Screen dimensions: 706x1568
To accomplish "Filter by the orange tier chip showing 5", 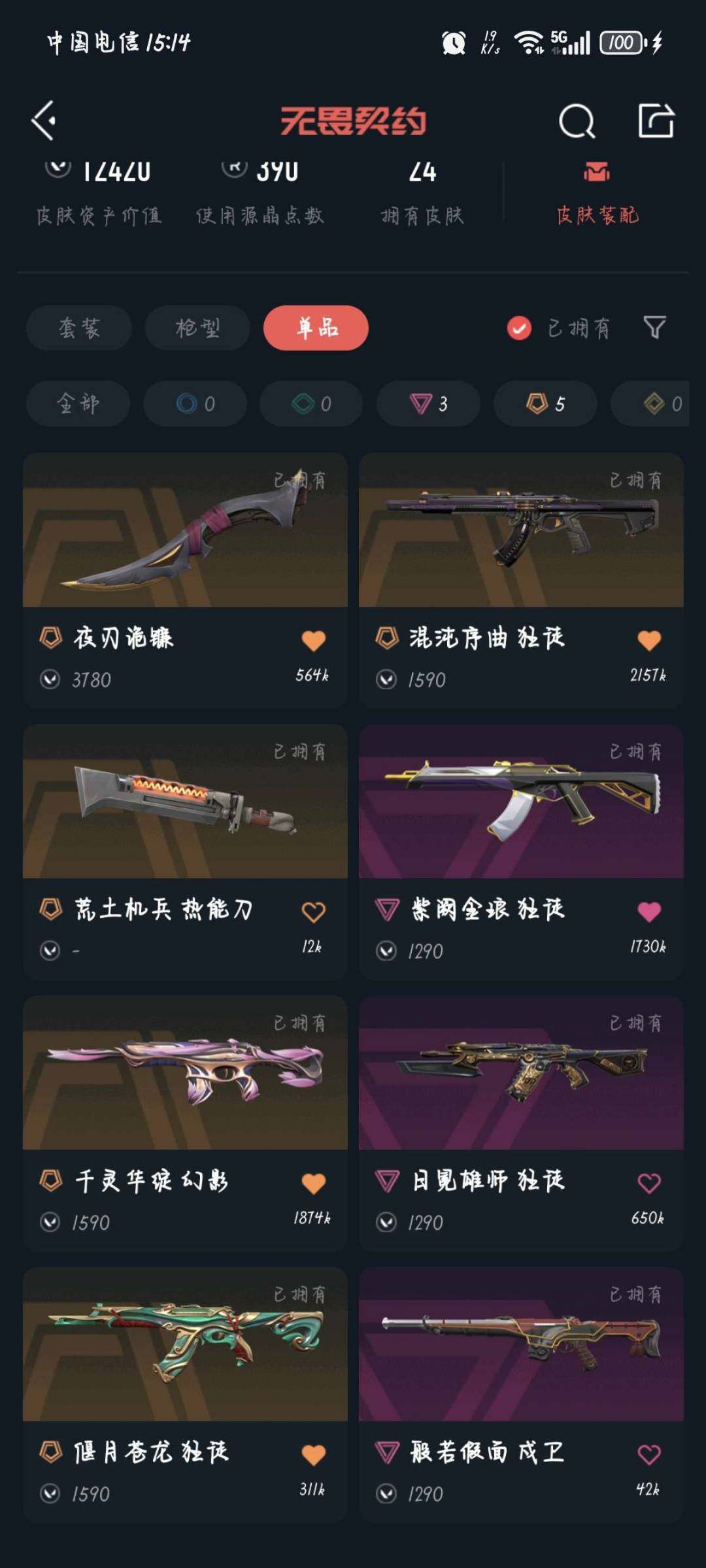I will 545,403.
